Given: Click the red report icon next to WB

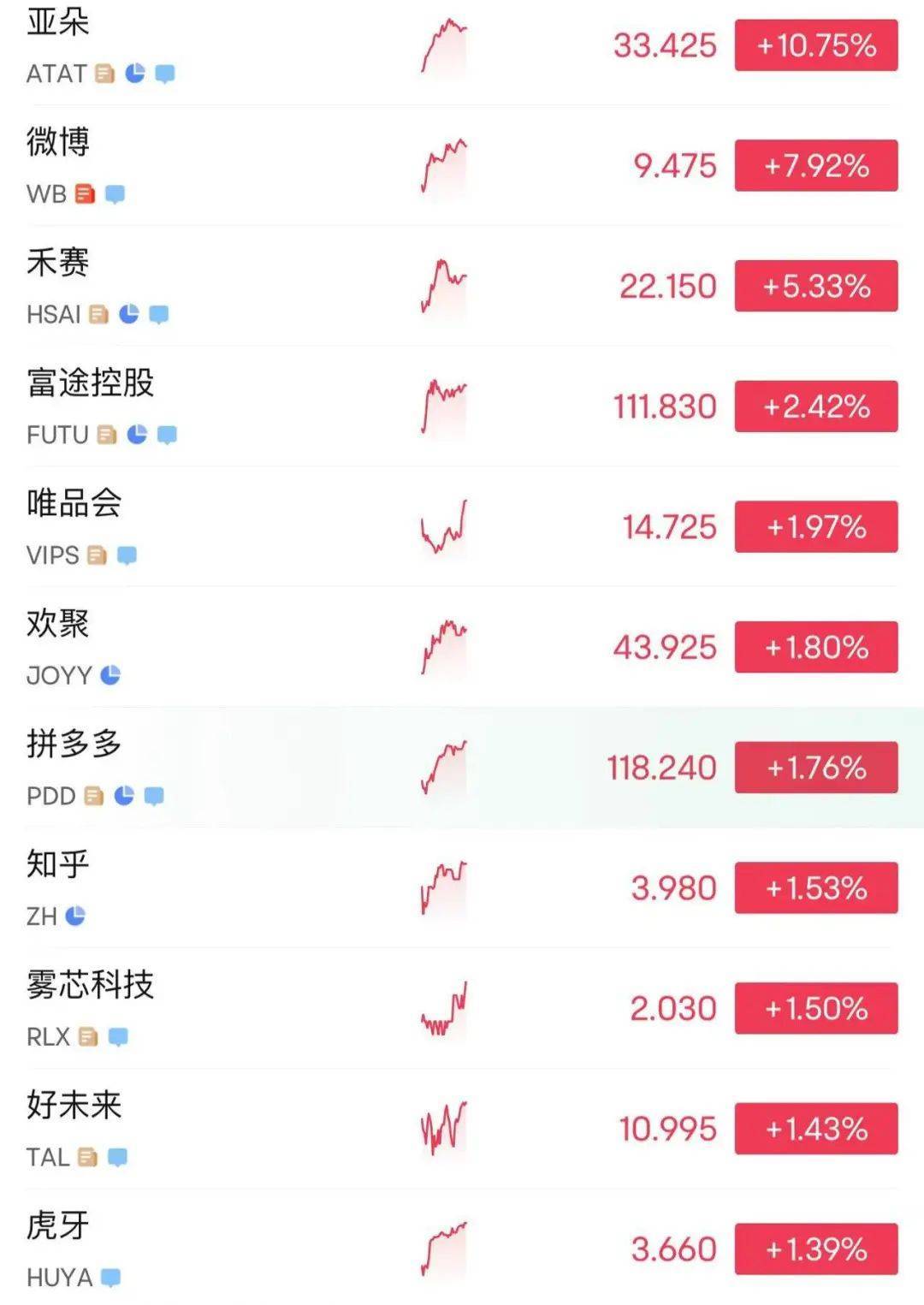Looking at the screenshot, I should point(82,195).
